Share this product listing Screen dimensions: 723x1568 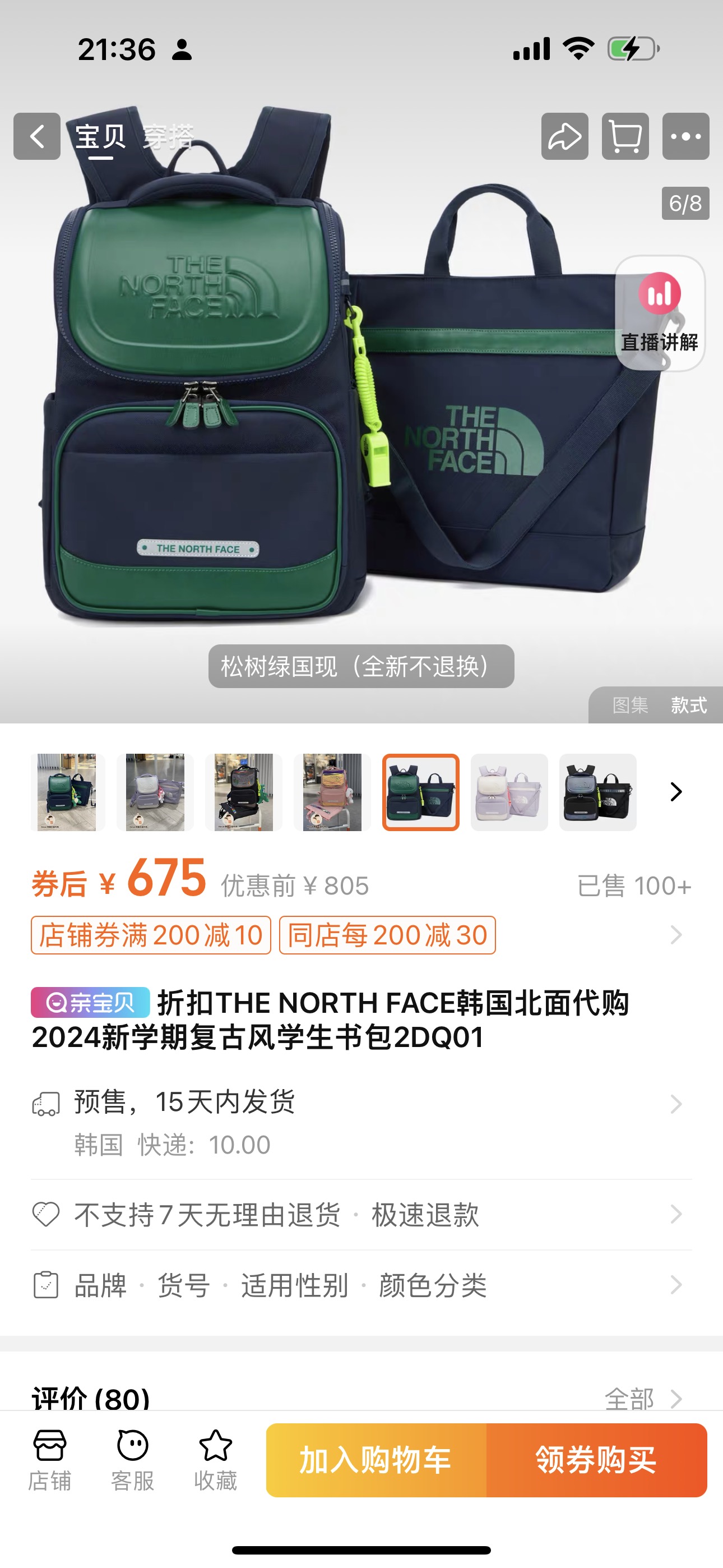(x=564, y=136)
